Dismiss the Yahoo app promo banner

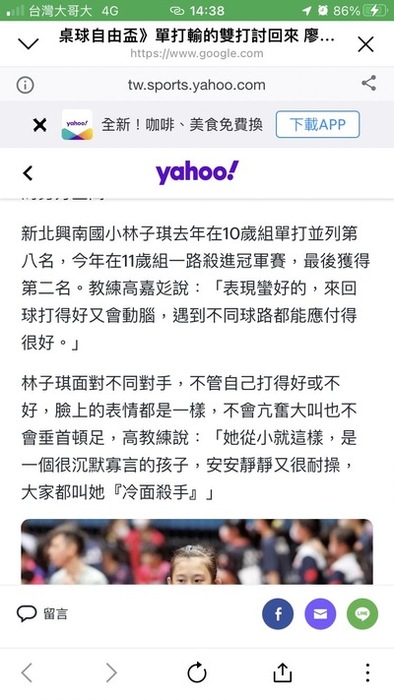pos(40,125)
